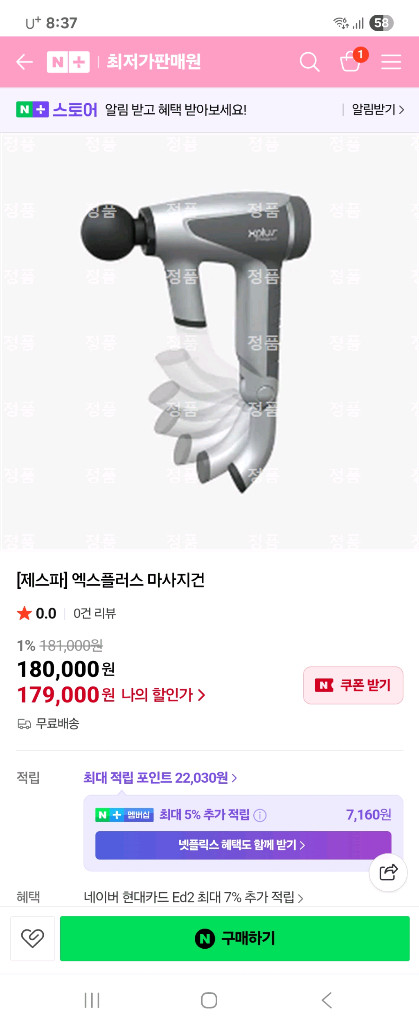The width and height of the screenshot is (419, 1024).
Task: Open the search magnifier icon
Action: click(x=309, y=62)
